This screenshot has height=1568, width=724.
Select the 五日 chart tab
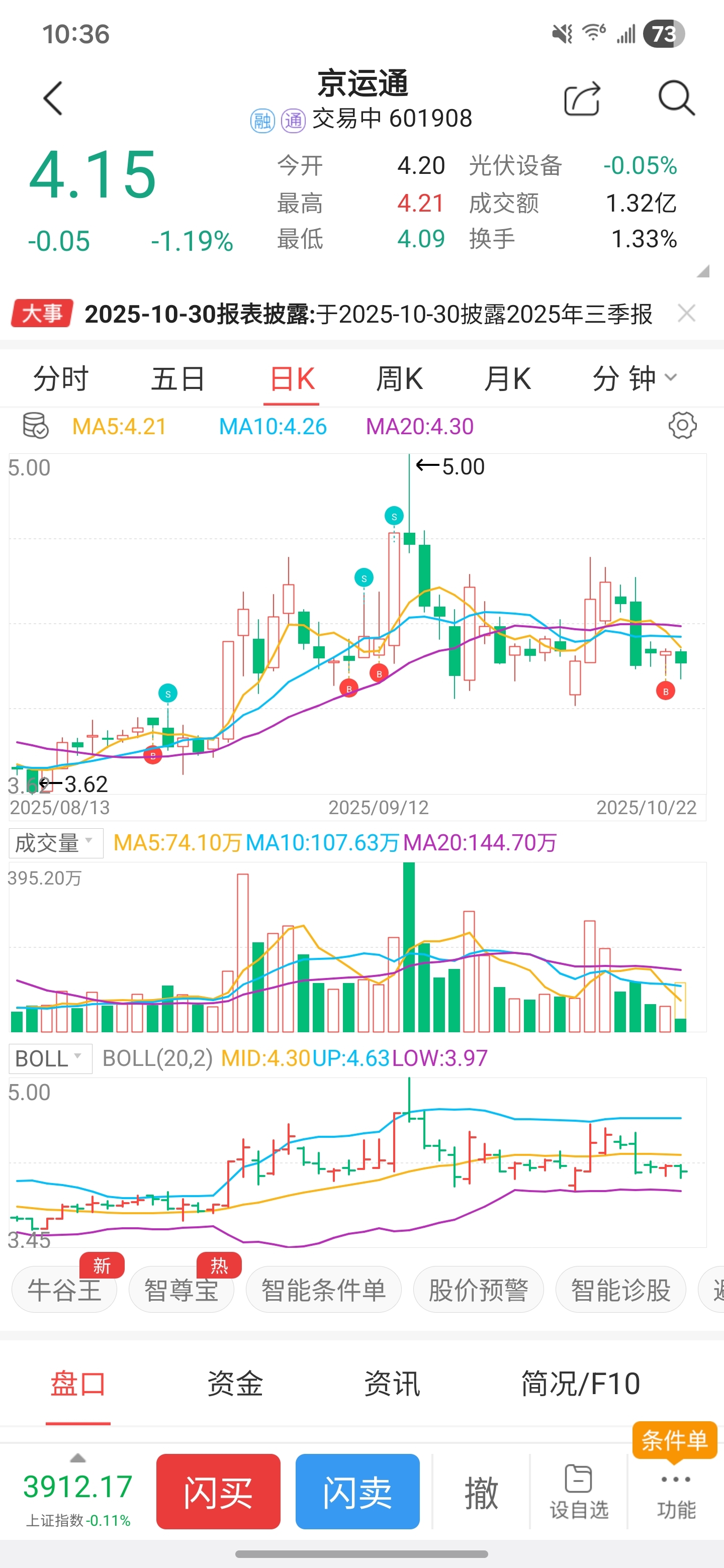178,378
